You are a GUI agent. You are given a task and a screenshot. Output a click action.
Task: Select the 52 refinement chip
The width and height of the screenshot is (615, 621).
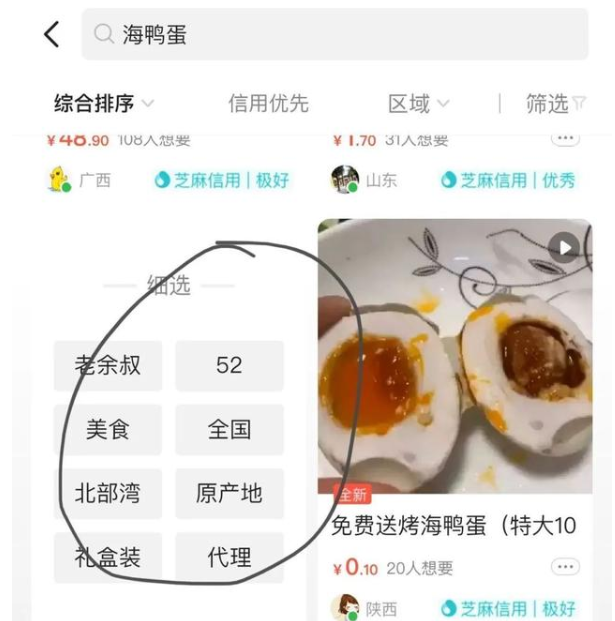(229, 366)
